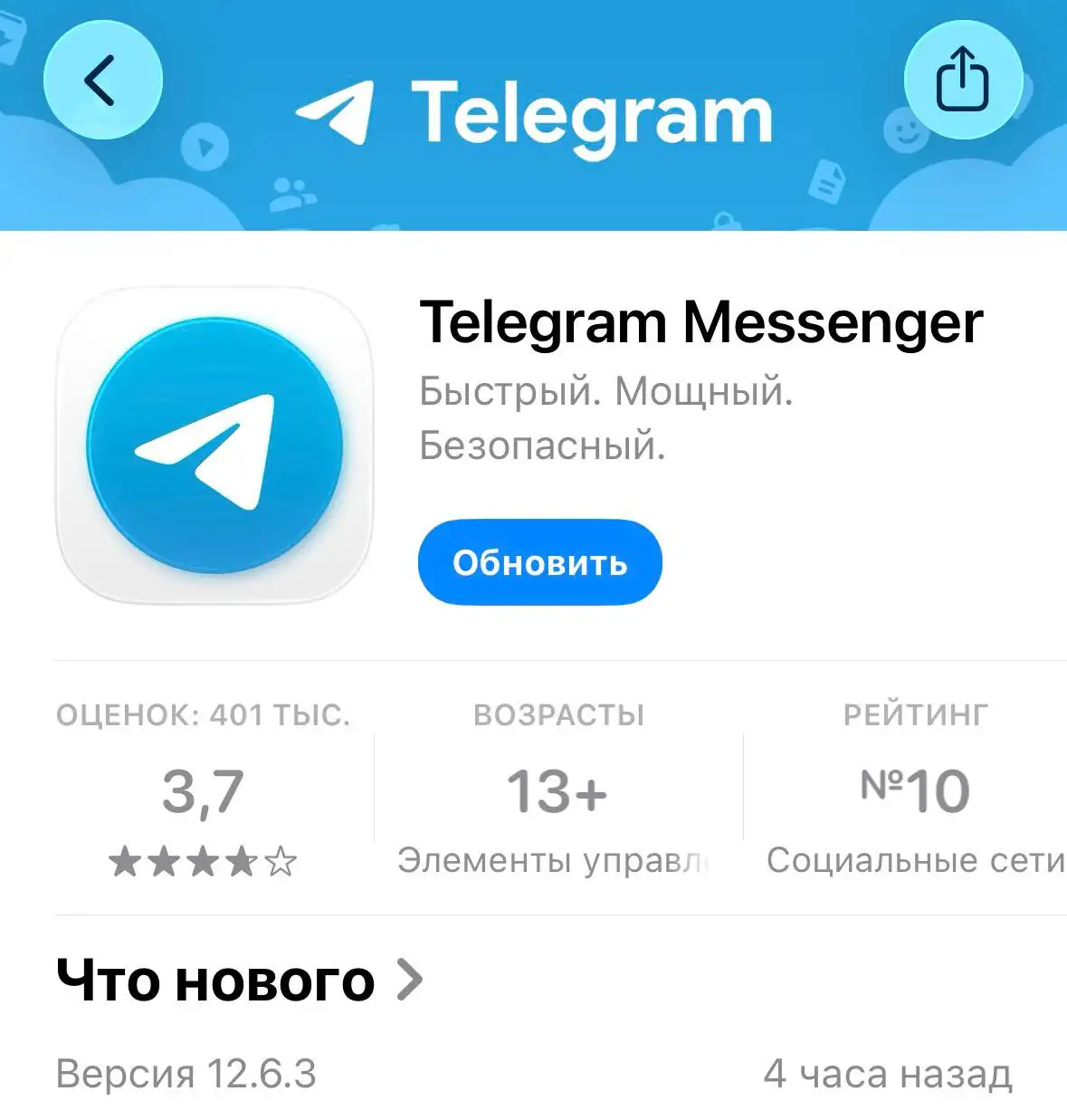Viewport: 1067px width, 1120px height.
Task: Open the share sheet icon
Action: [x=962, y=79]
